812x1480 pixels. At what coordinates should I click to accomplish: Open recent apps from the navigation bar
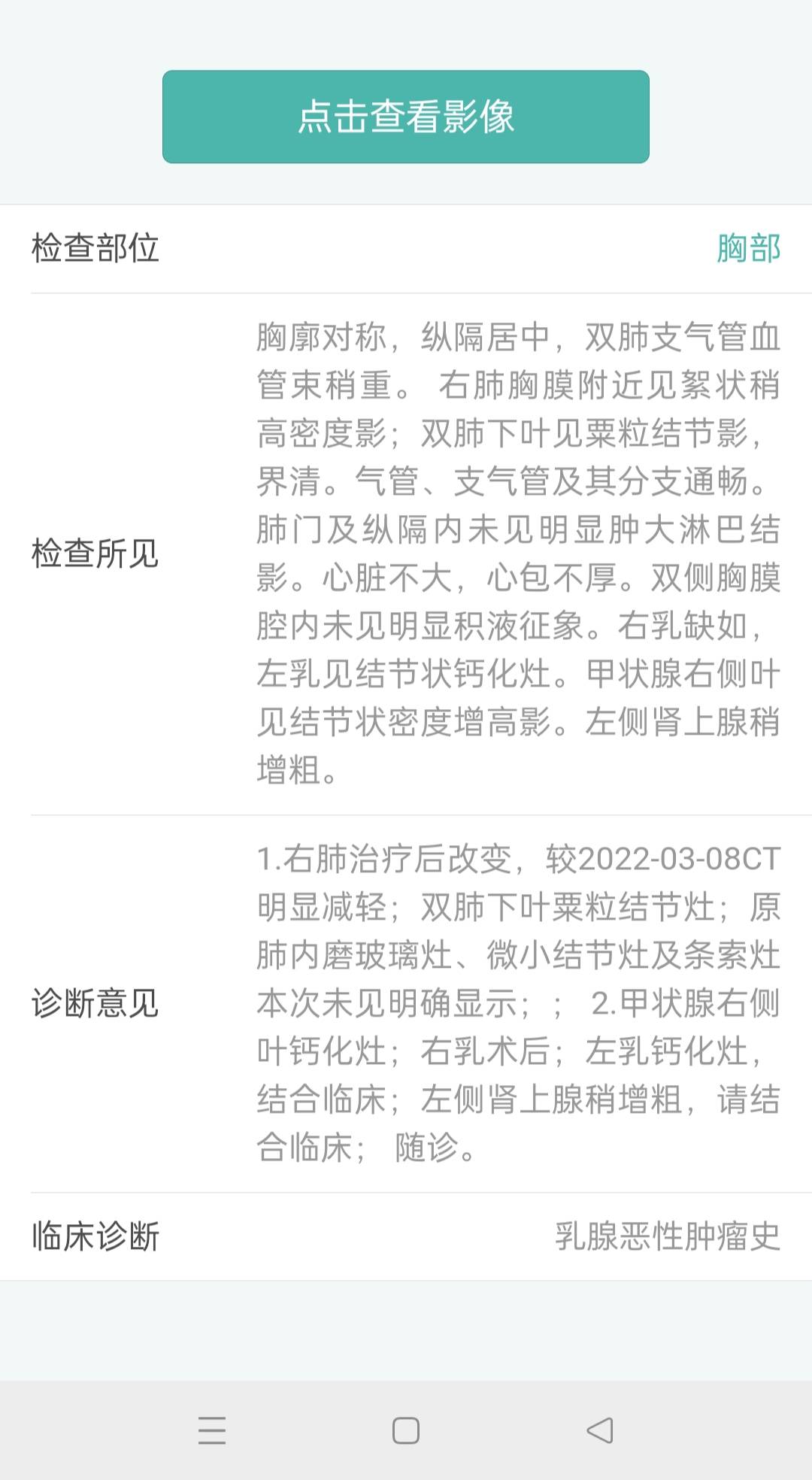tap(213, 1430)
